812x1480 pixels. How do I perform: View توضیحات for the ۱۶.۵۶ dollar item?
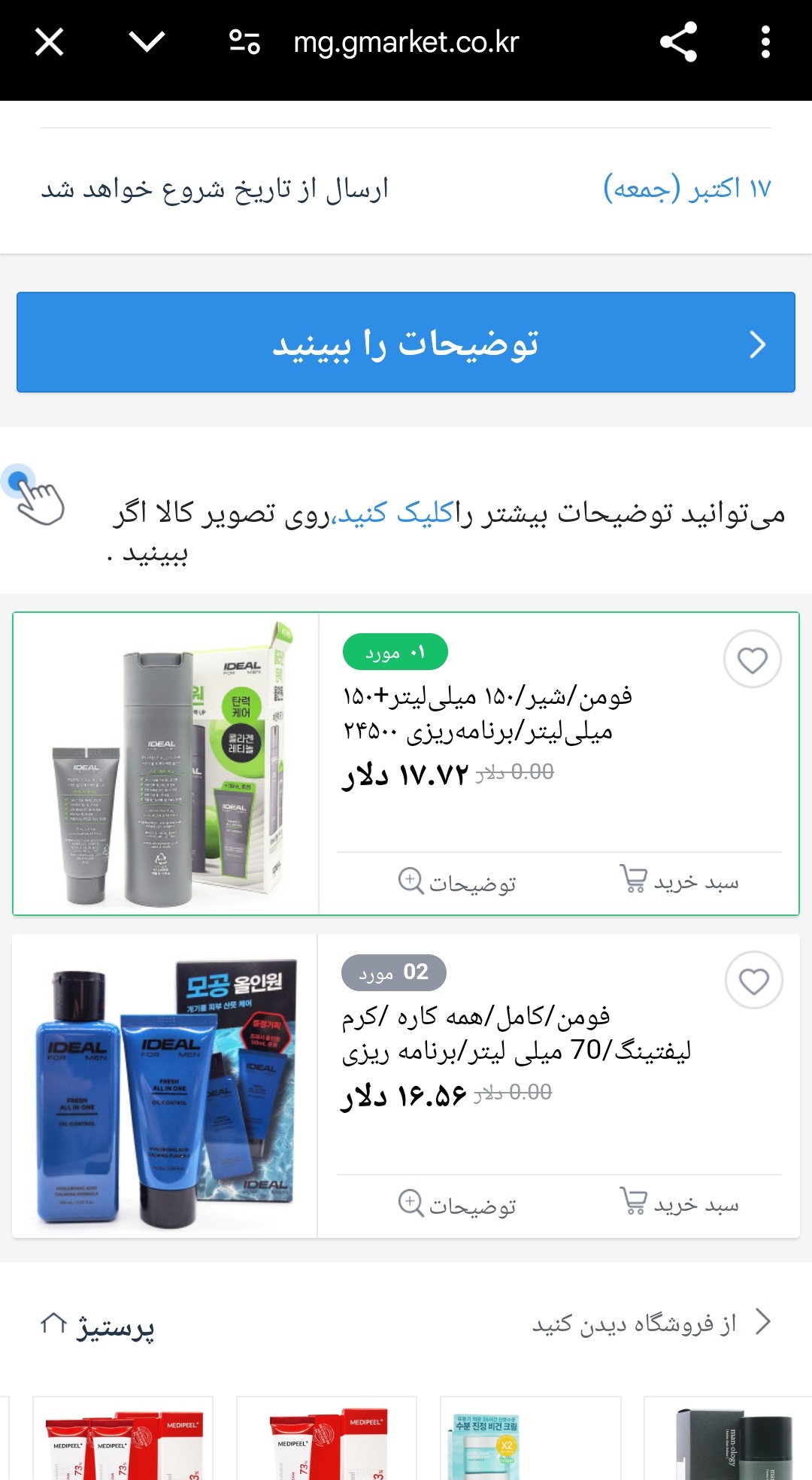pos(457,1205)
